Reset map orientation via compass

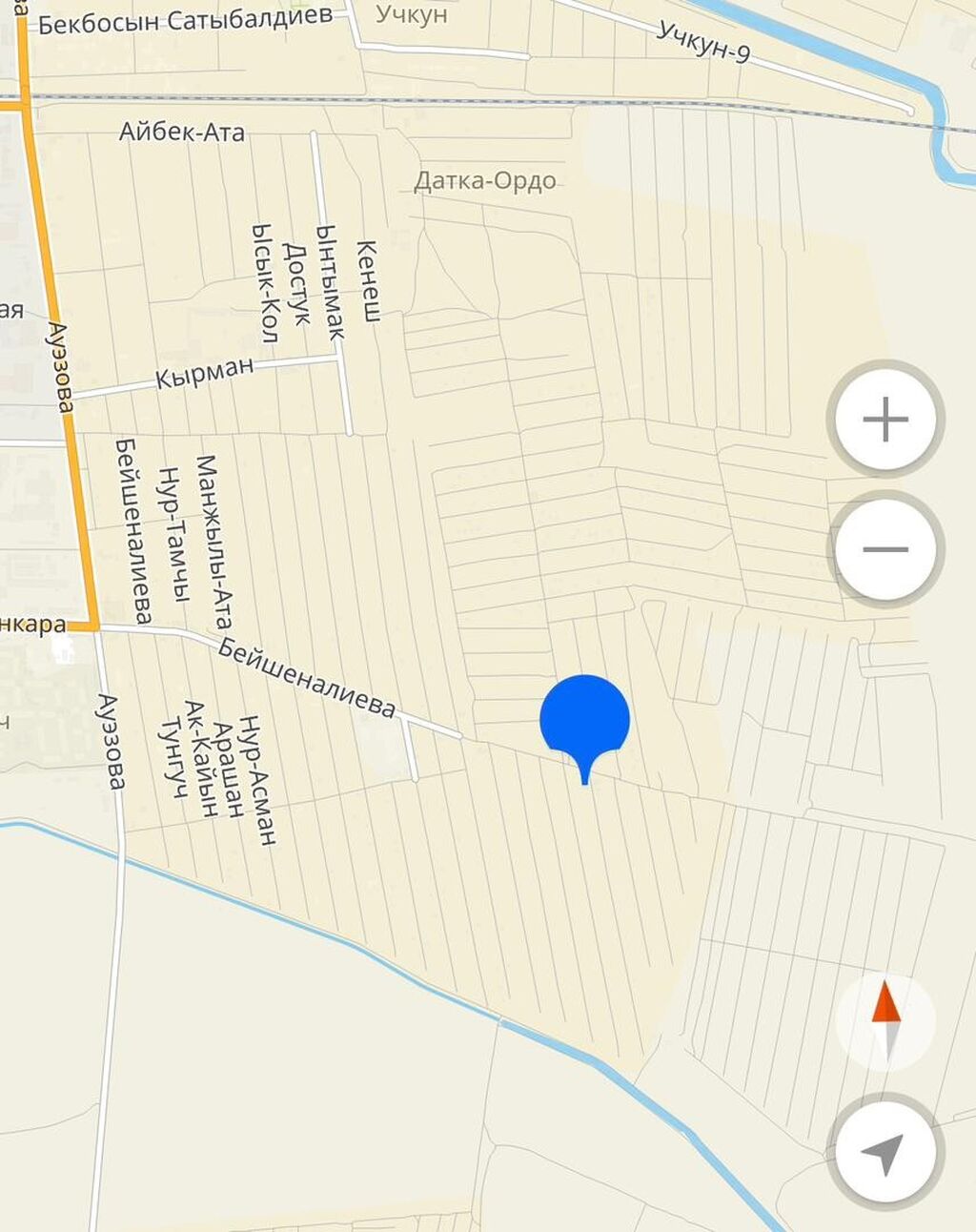[885, 1021]
